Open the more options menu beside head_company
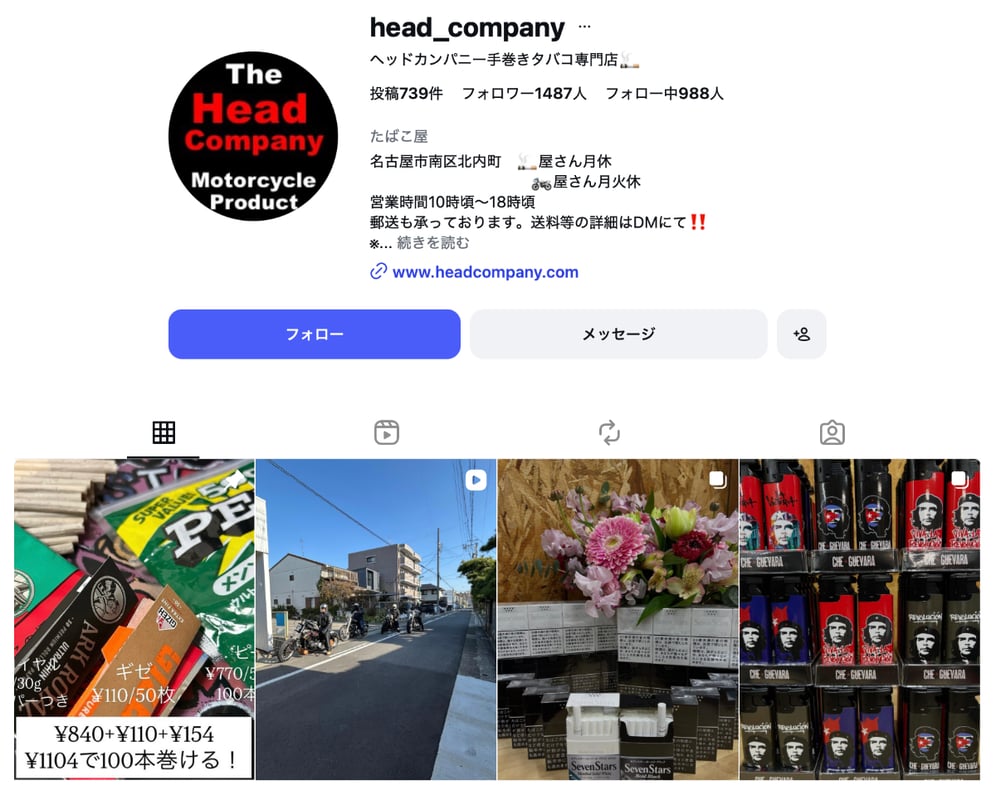The height and width of the screenshot is (795, 996). (x=585, y=27)
